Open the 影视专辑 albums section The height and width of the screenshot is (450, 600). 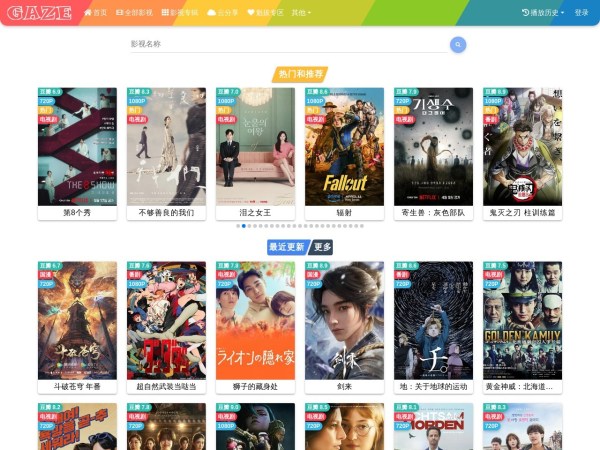tap(180, 13)
